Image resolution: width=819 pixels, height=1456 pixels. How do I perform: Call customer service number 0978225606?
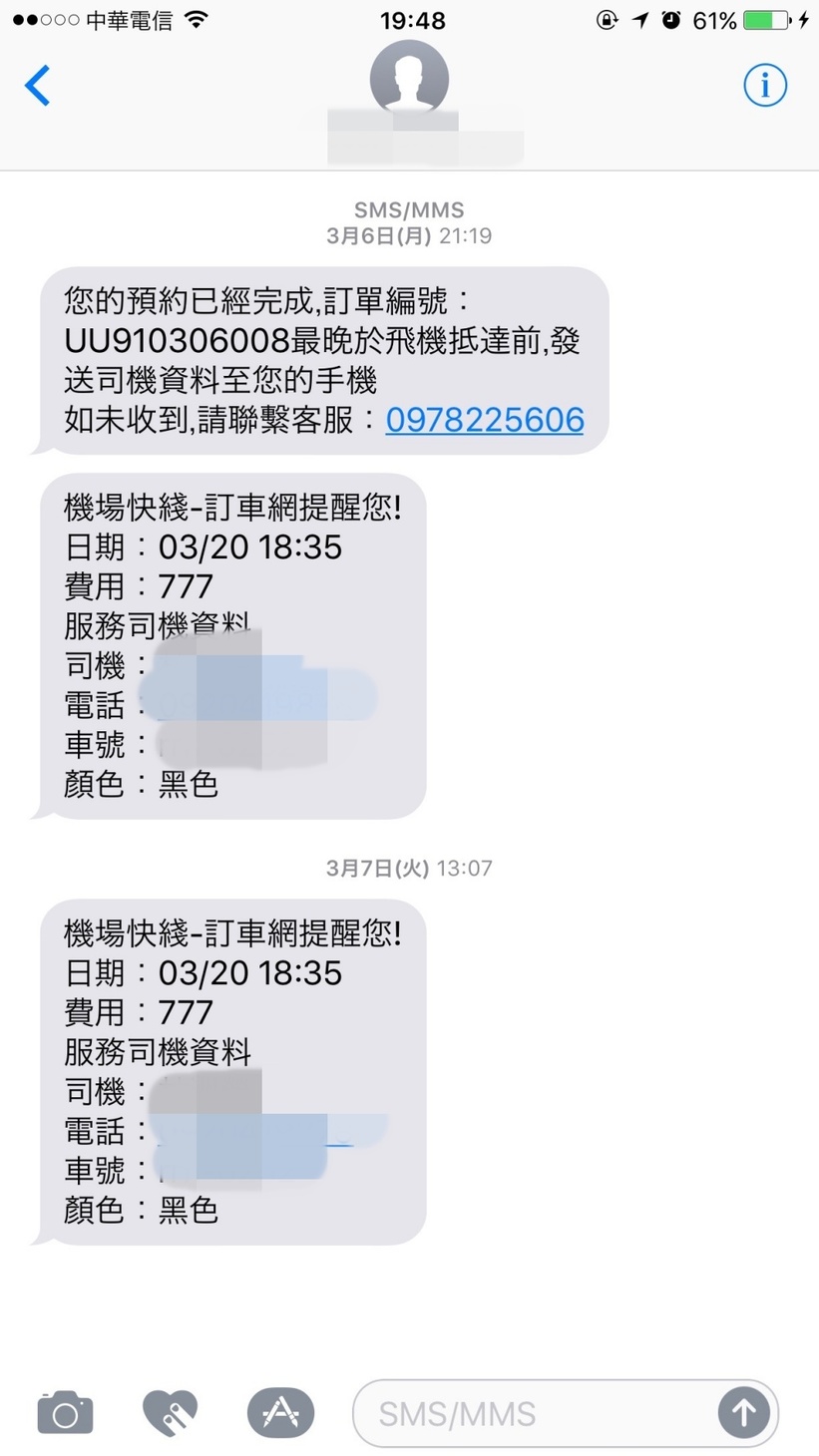click(485, 420)
